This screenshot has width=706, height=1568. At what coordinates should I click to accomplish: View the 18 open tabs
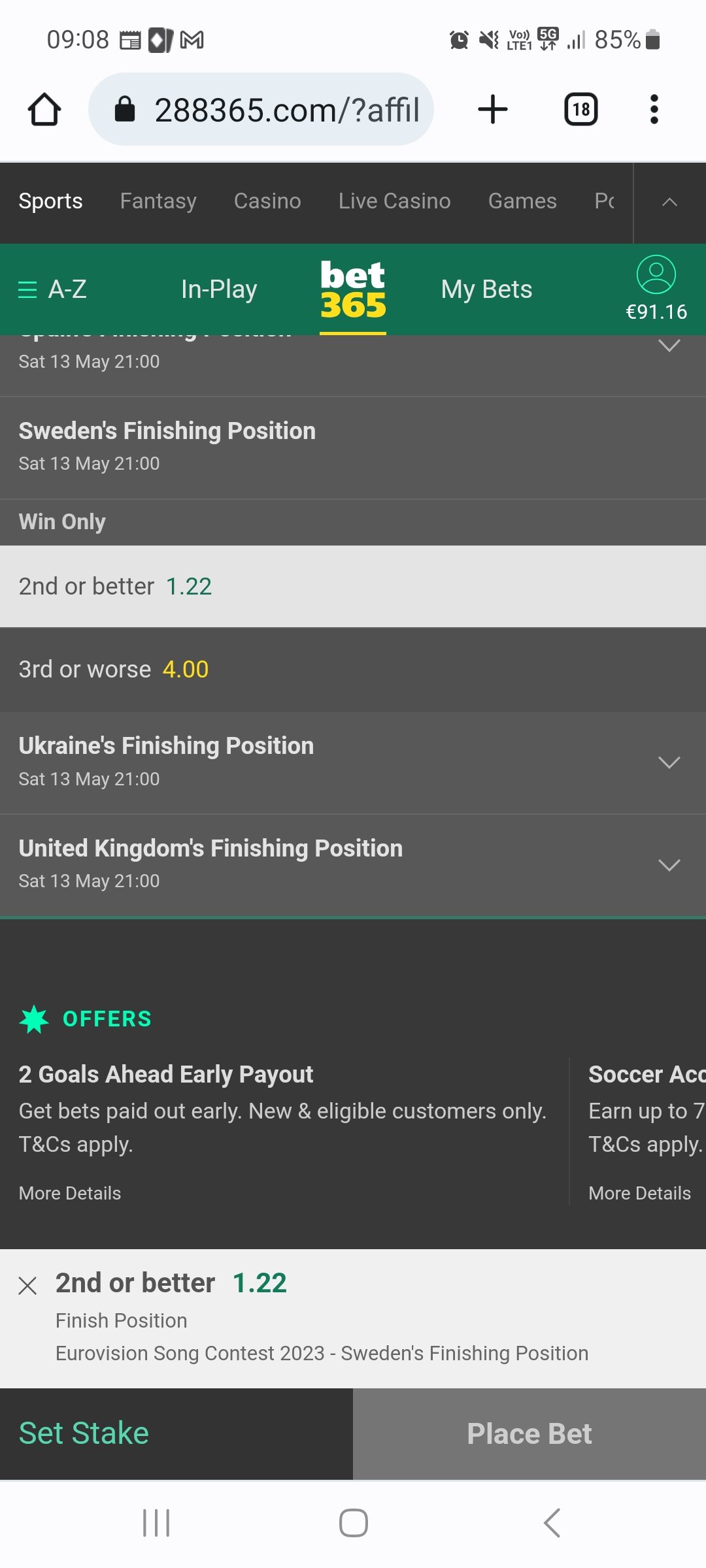(581, 109)
